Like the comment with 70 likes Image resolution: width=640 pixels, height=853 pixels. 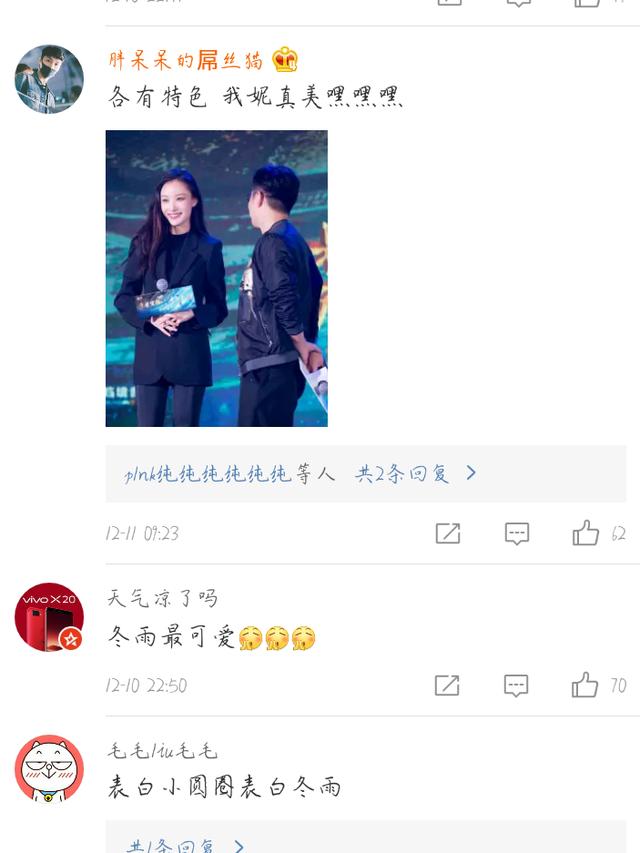(x=585, y=685)
